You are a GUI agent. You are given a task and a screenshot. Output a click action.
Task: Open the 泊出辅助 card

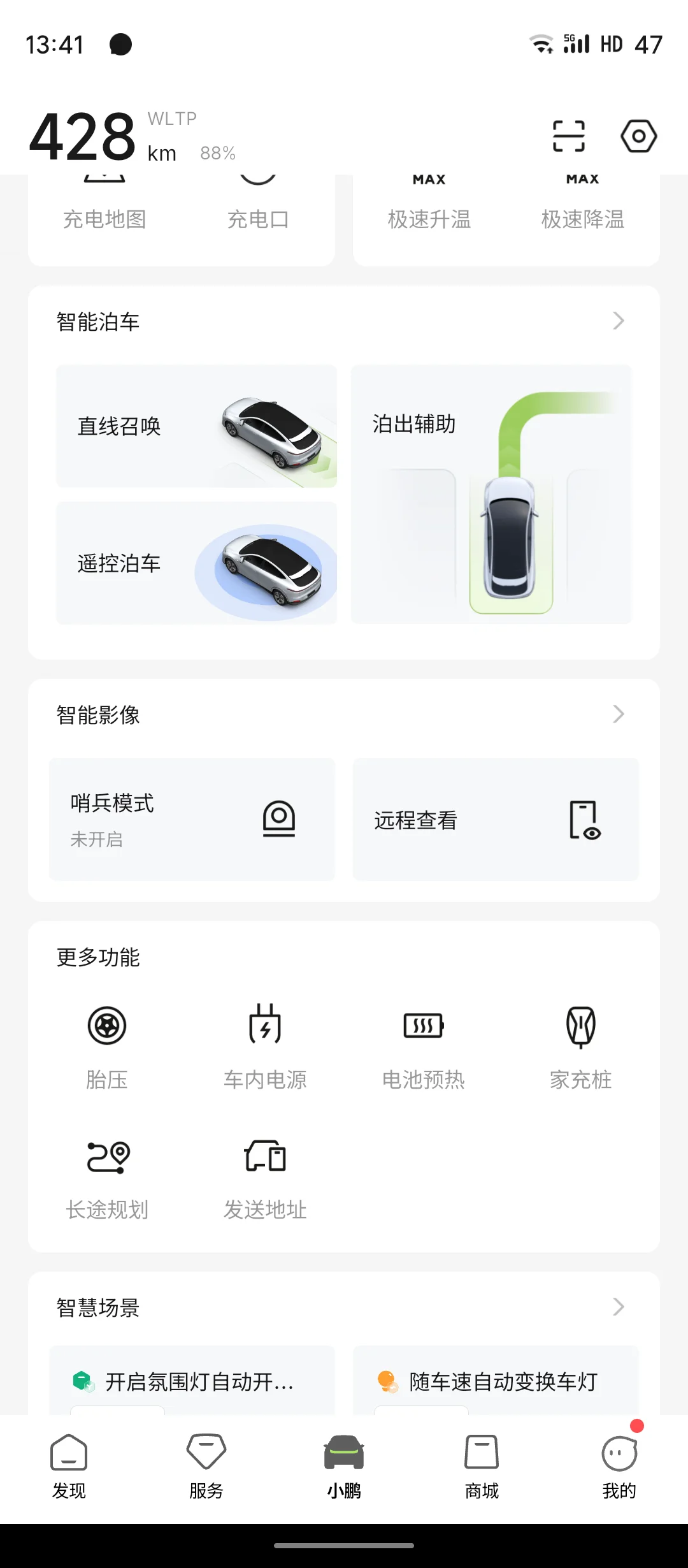(491, 494)
